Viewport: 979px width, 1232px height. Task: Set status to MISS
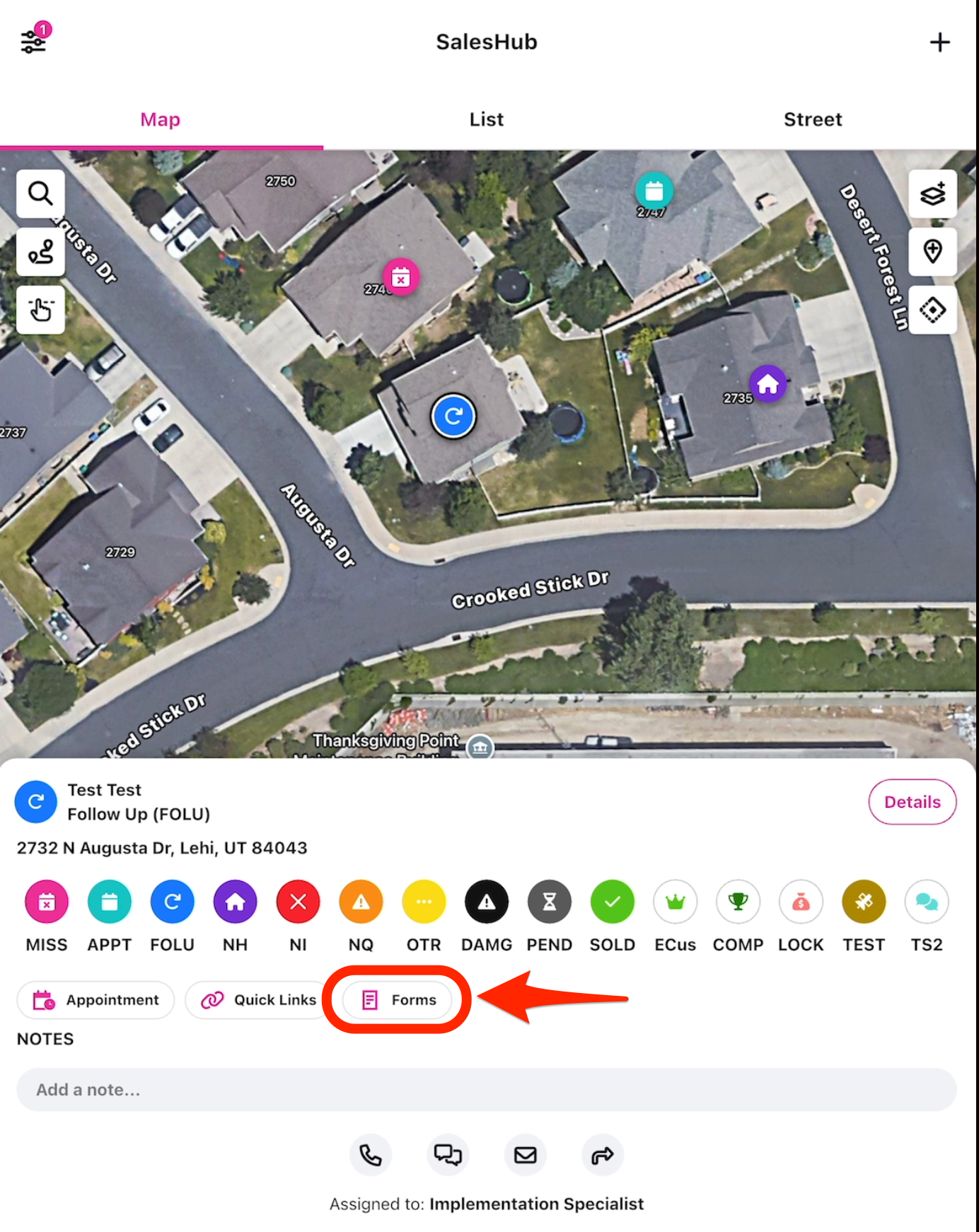click(x=47, y=902)
